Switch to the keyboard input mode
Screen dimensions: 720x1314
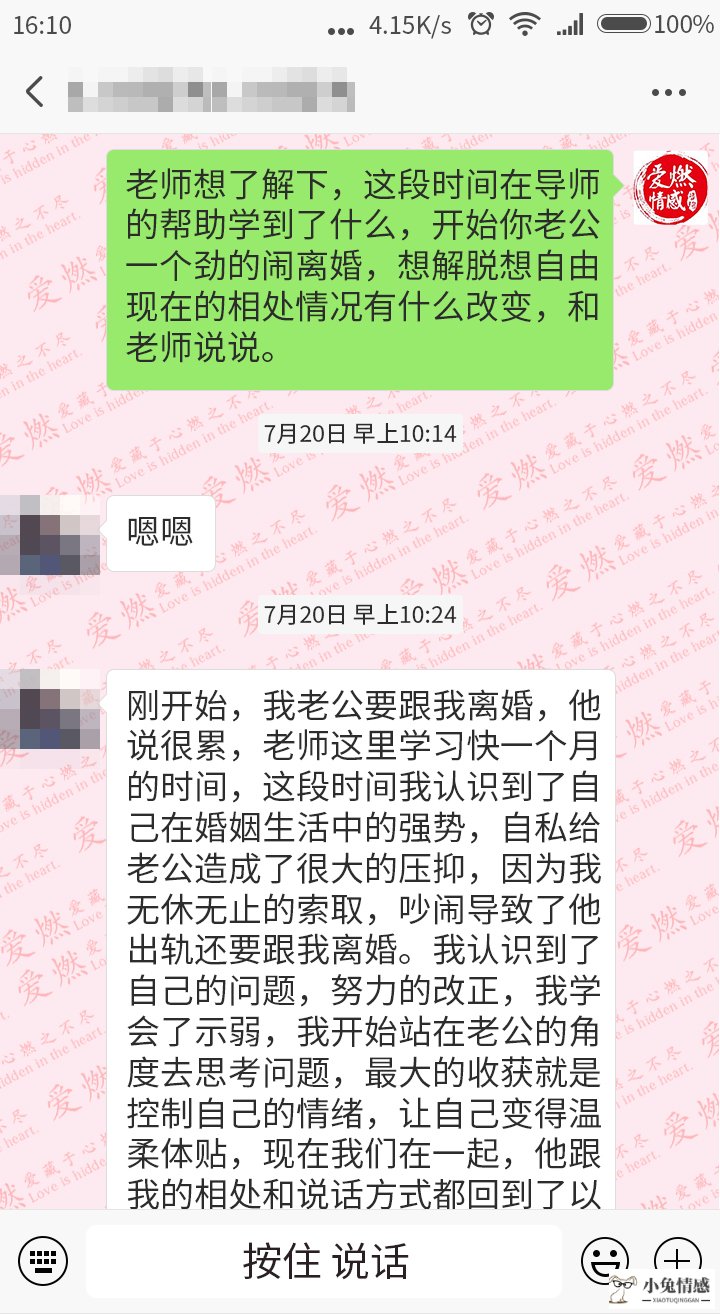(43, 1260)
